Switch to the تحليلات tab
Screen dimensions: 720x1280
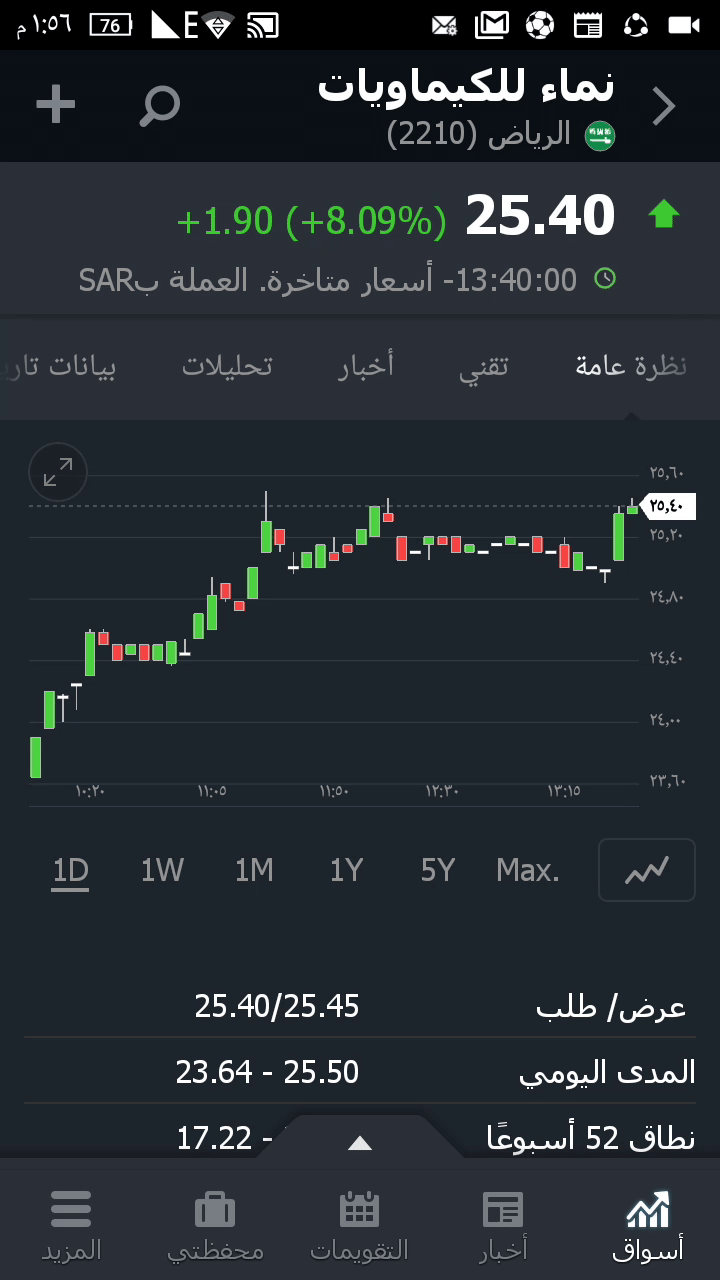(227, 366)
